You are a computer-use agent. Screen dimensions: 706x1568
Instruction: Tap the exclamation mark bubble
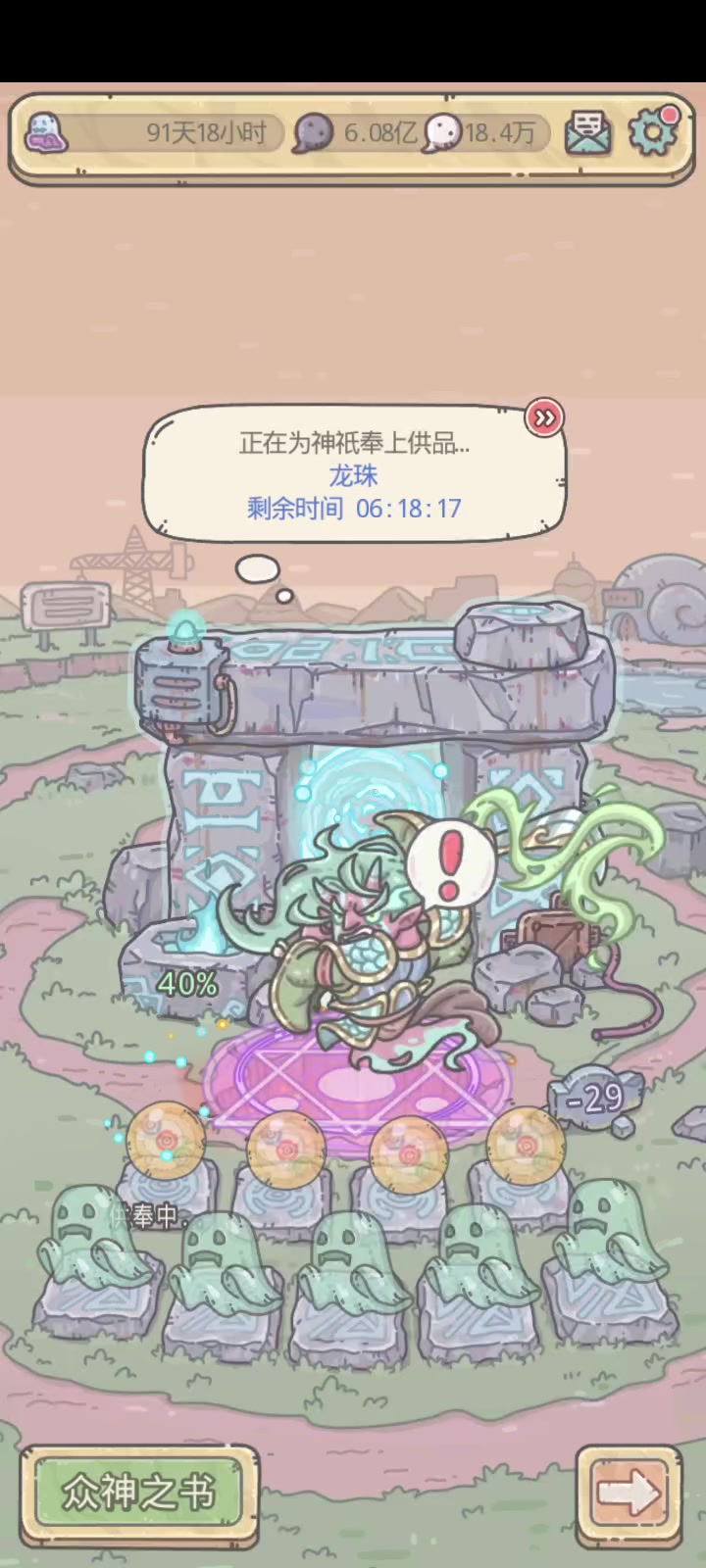click(x=451, y=862)
